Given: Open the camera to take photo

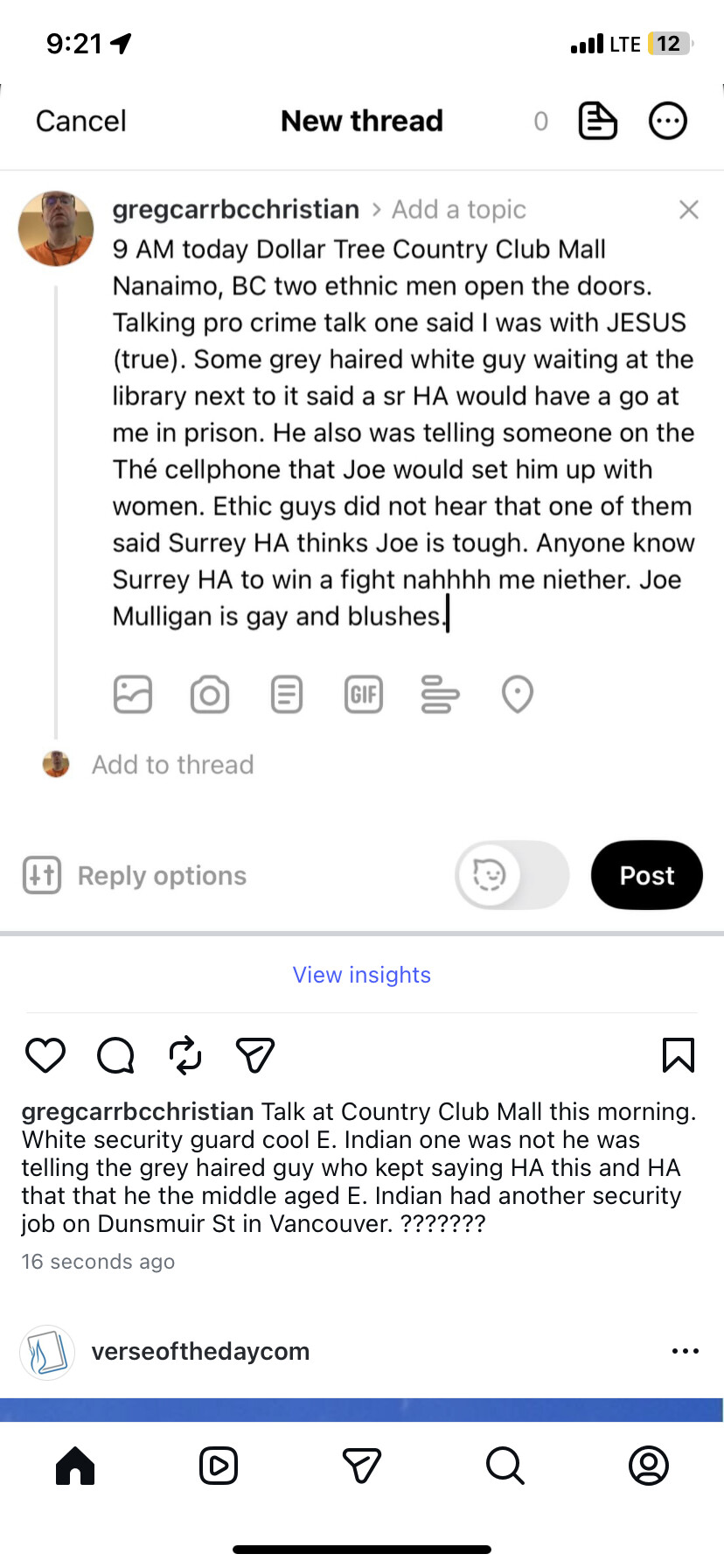Looking at the screenshot, I should [210, 695].
